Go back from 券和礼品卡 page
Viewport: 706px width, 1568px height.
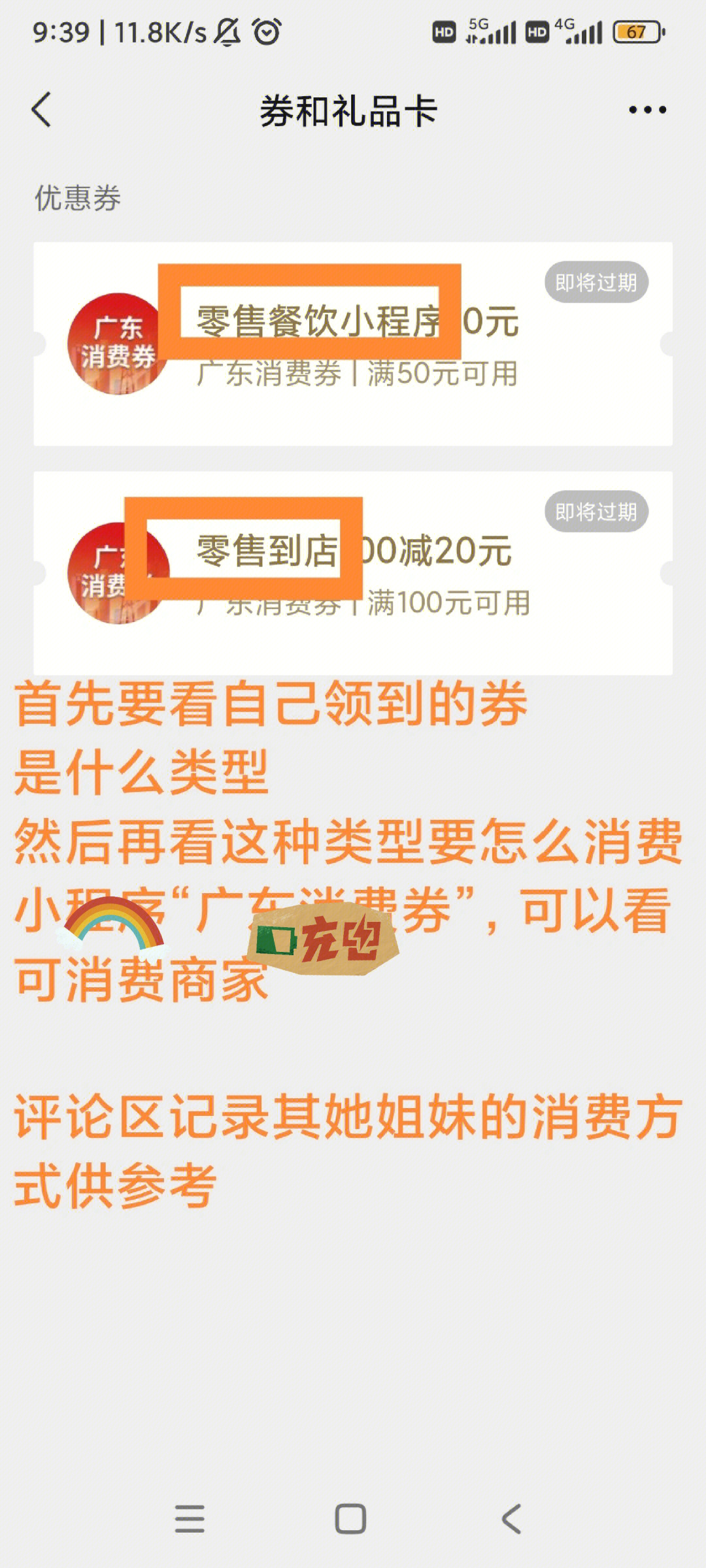(x=42, y=110)
